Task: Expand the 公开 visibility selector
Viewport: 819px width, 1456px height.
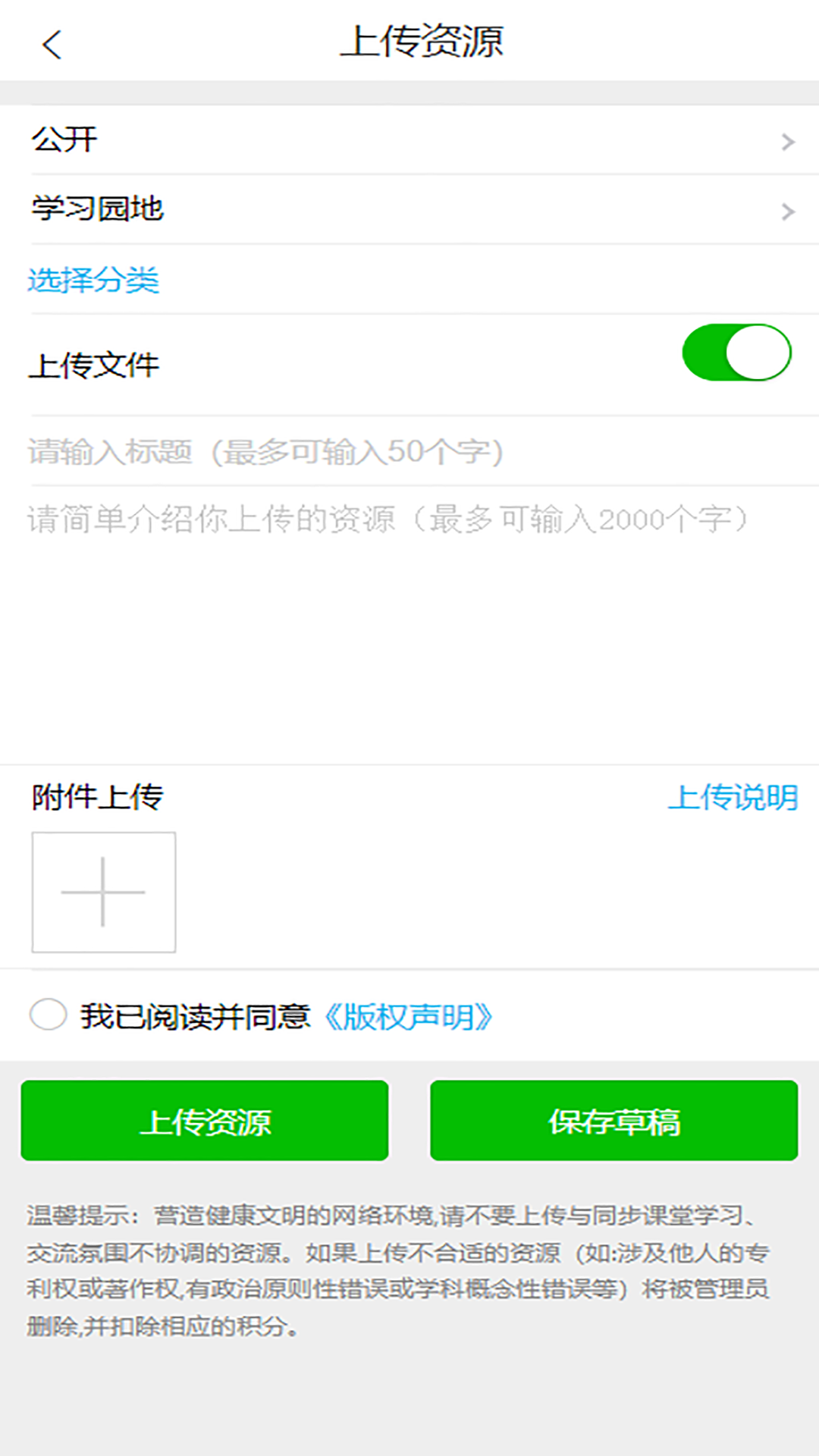Action: coord(409,141)
